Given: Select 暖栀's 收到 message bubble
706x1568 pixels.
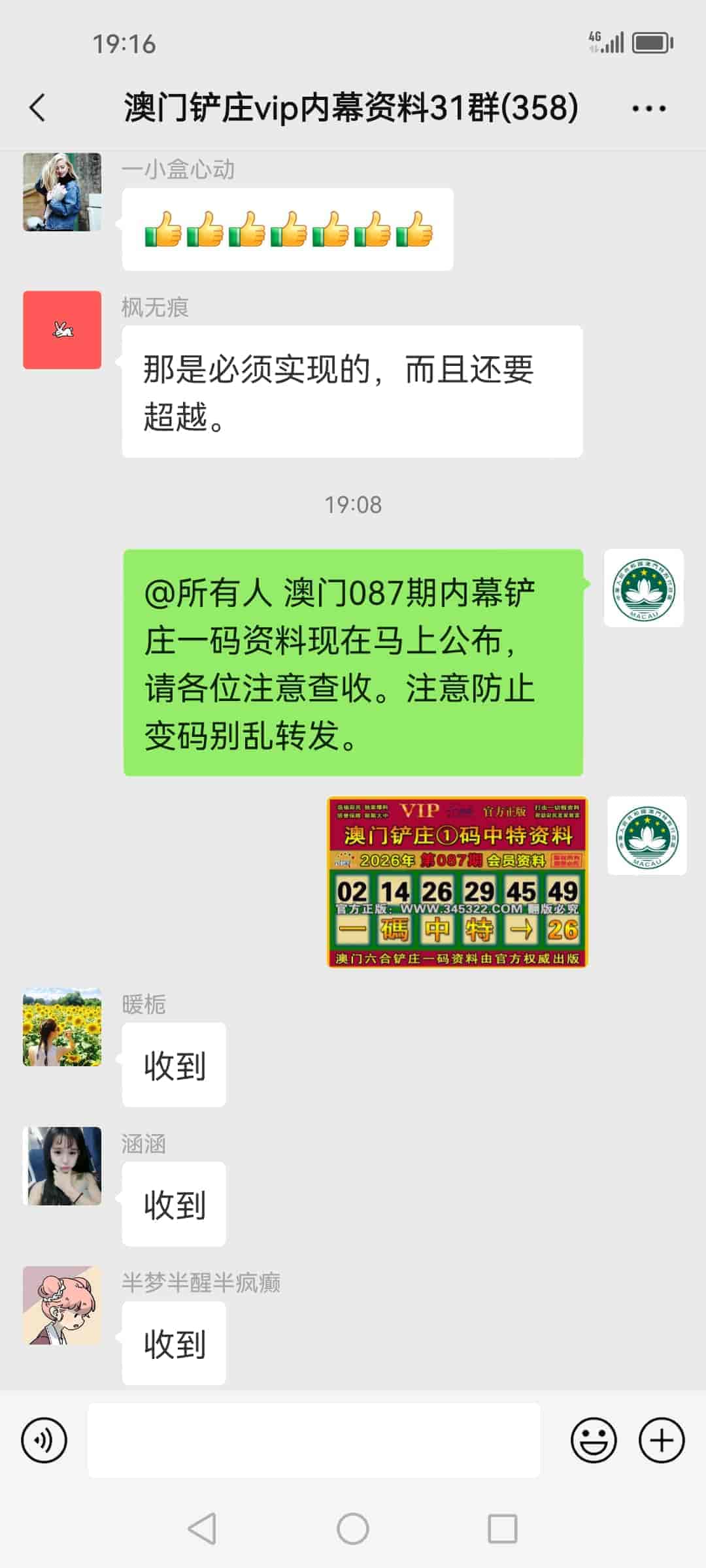Looking at the screenshot, I should pyautogui.click(x=173, y=1065).
